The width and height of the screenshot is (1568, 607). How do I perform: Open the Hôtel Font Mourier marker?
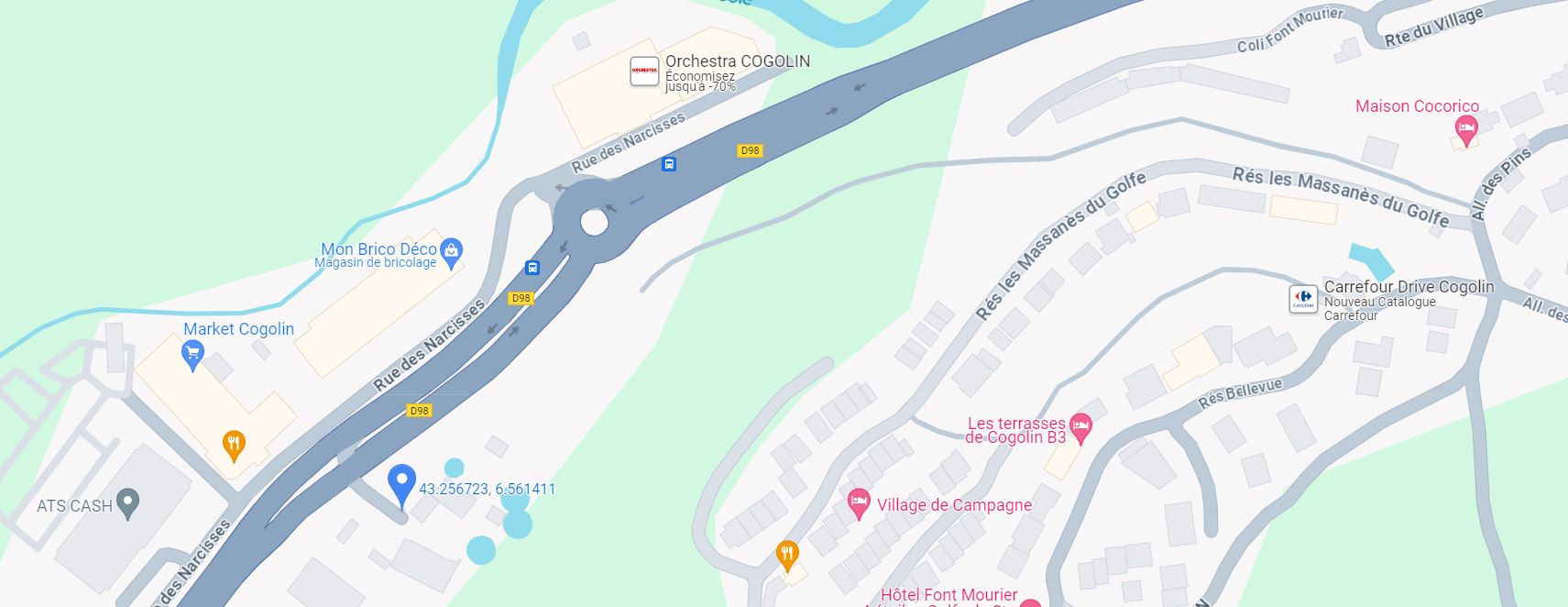tap(1030, 602)
